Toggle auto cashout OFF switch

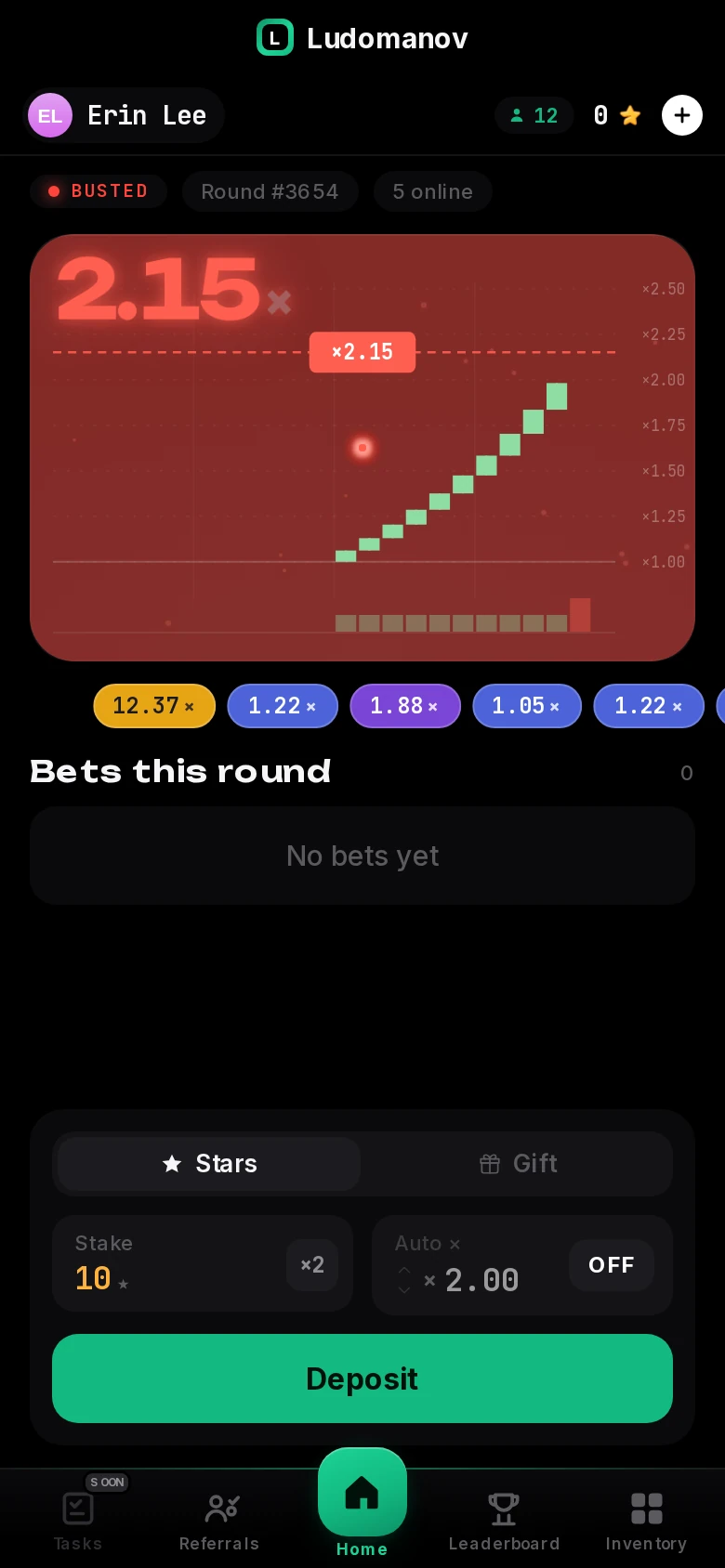point(611,1264)
